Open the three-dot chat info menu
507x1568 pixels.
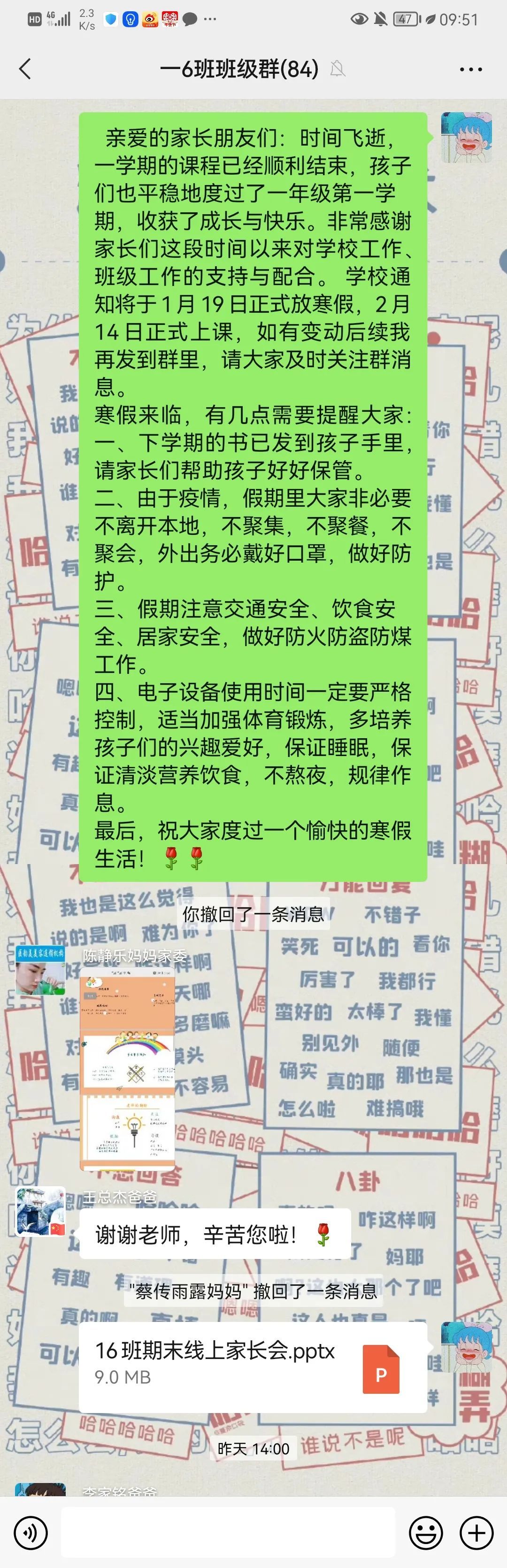tap(470, 70)
